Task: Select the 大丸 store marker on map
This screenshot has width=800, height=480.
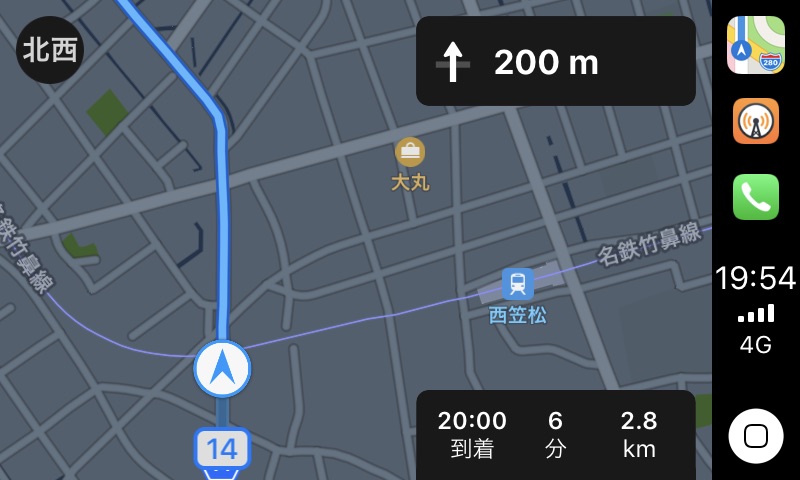Action: pyautogui.click(x=410, y=153)
